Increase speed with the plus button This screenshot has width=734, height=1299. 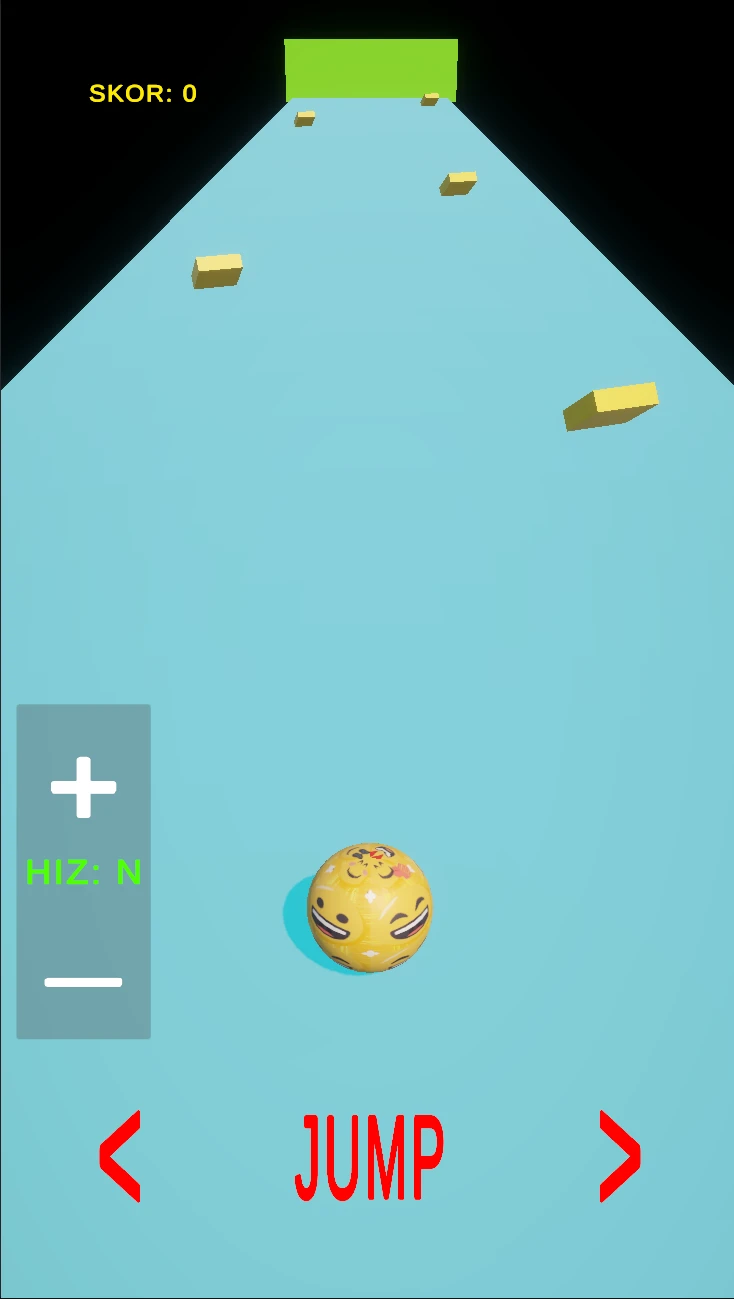[84, 787]
